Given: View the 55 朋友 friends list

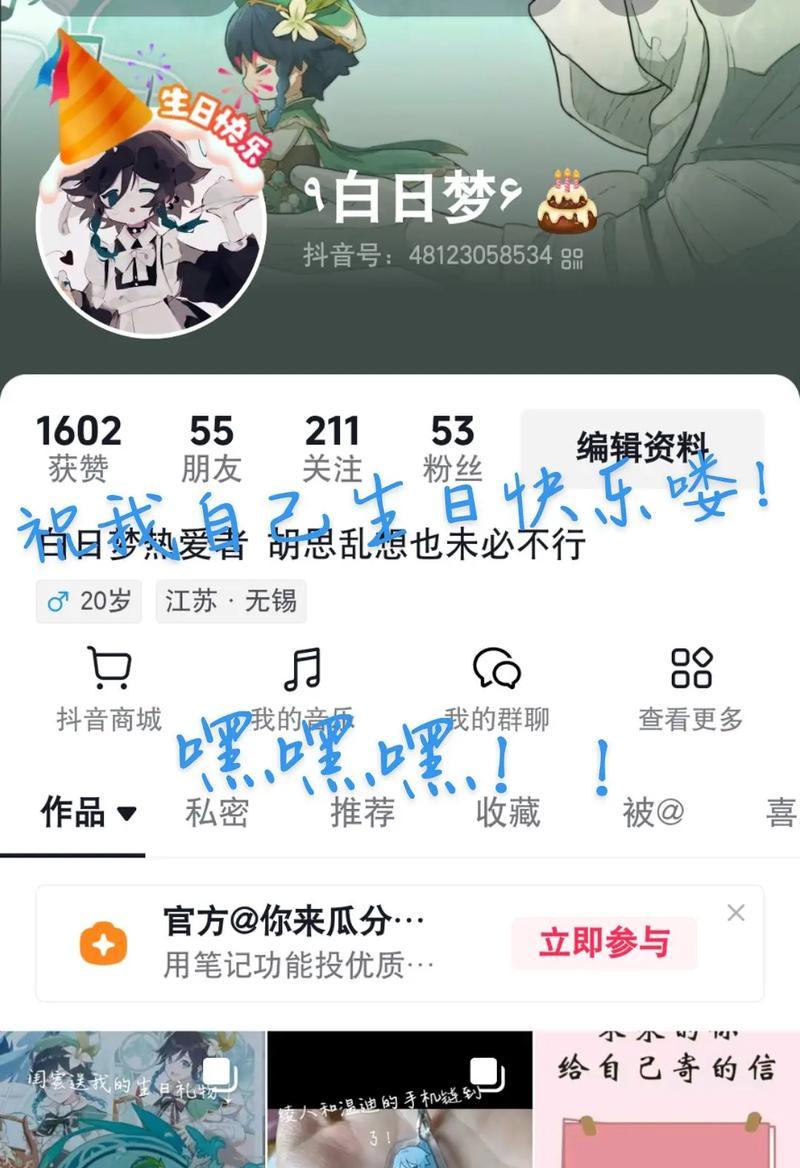Looking at the screenshot, I should click(211, 448).
